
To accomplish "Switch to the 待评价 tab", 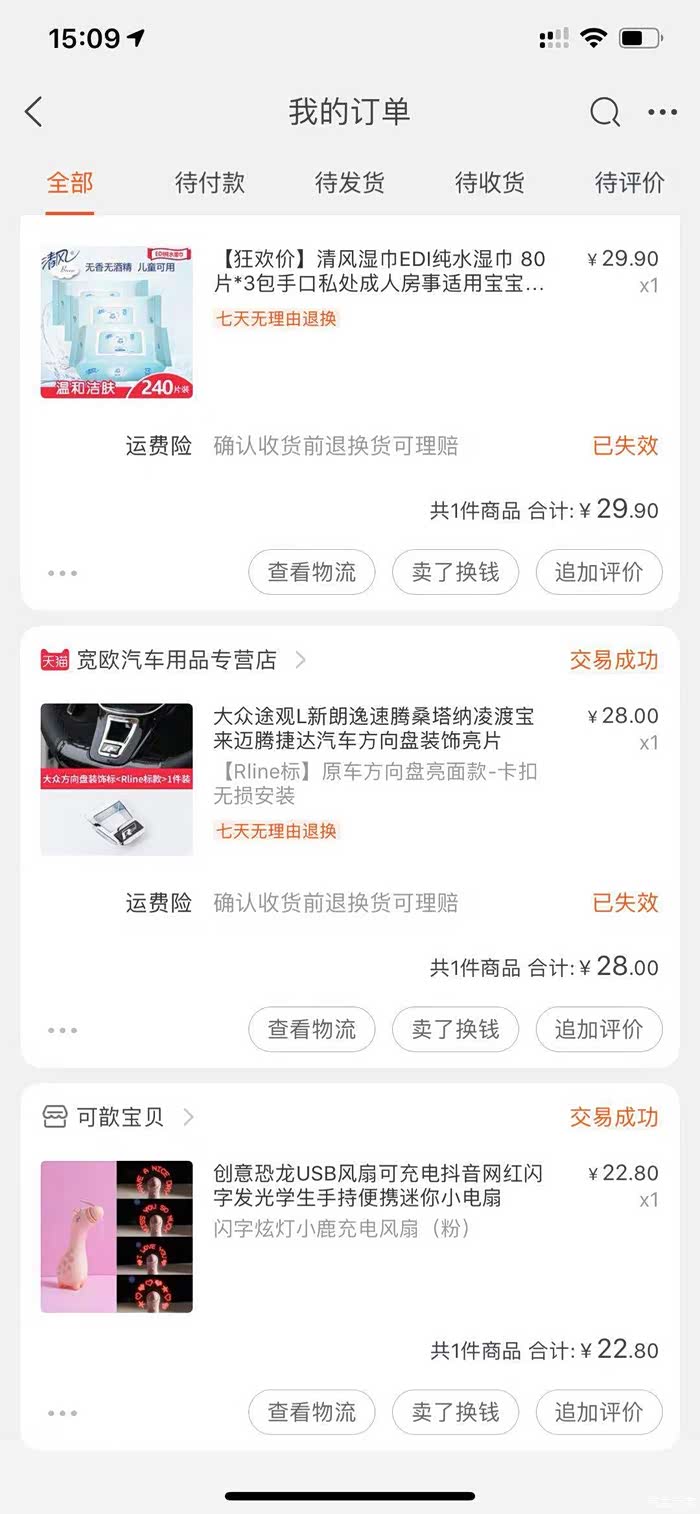I will tap(629, 182).
